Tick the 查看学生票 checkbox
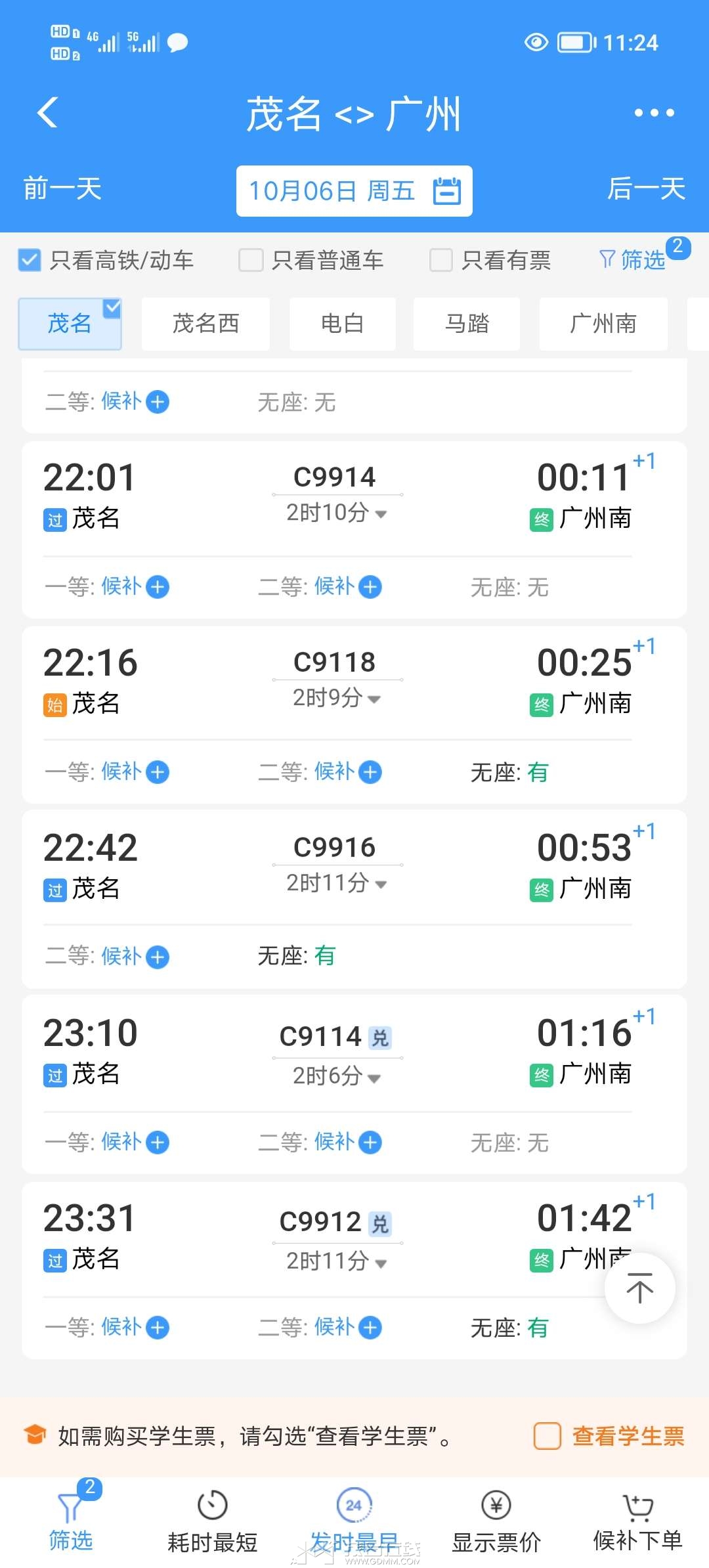 pyautogui.click(x=547, y=1435)
